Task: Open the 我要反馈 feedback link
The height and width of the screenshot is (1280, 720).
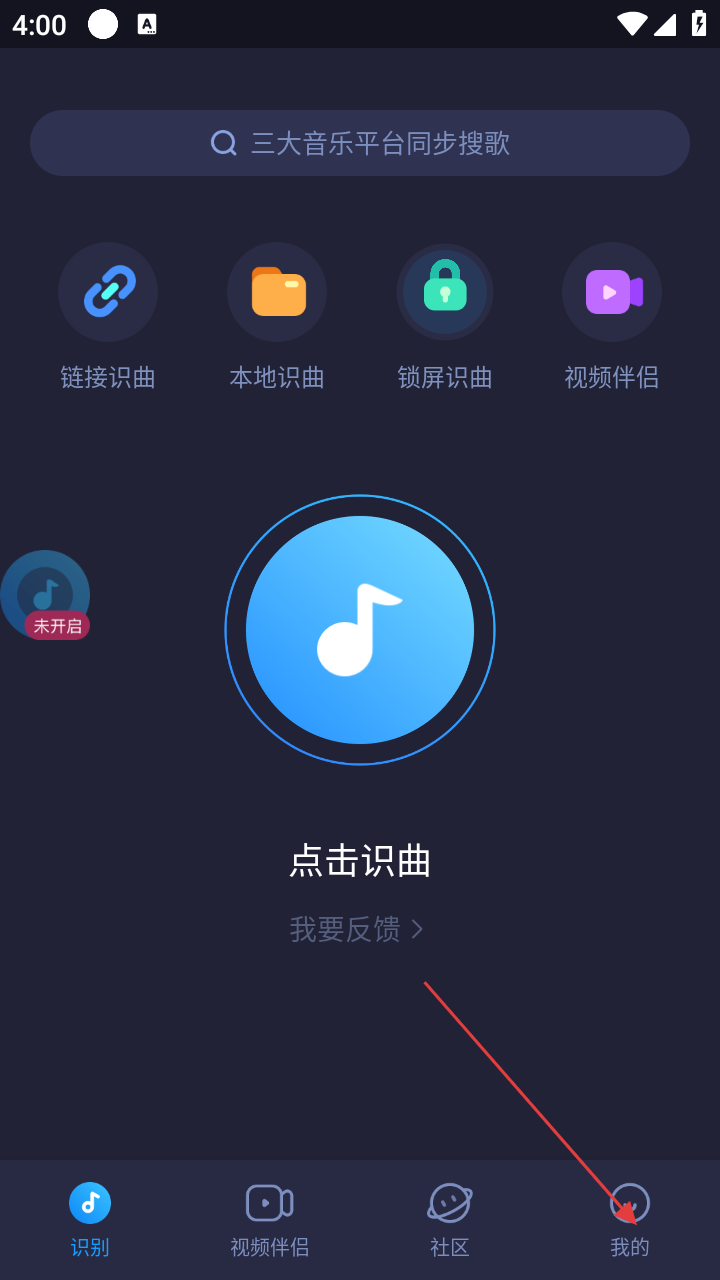Action: (357, 930)
